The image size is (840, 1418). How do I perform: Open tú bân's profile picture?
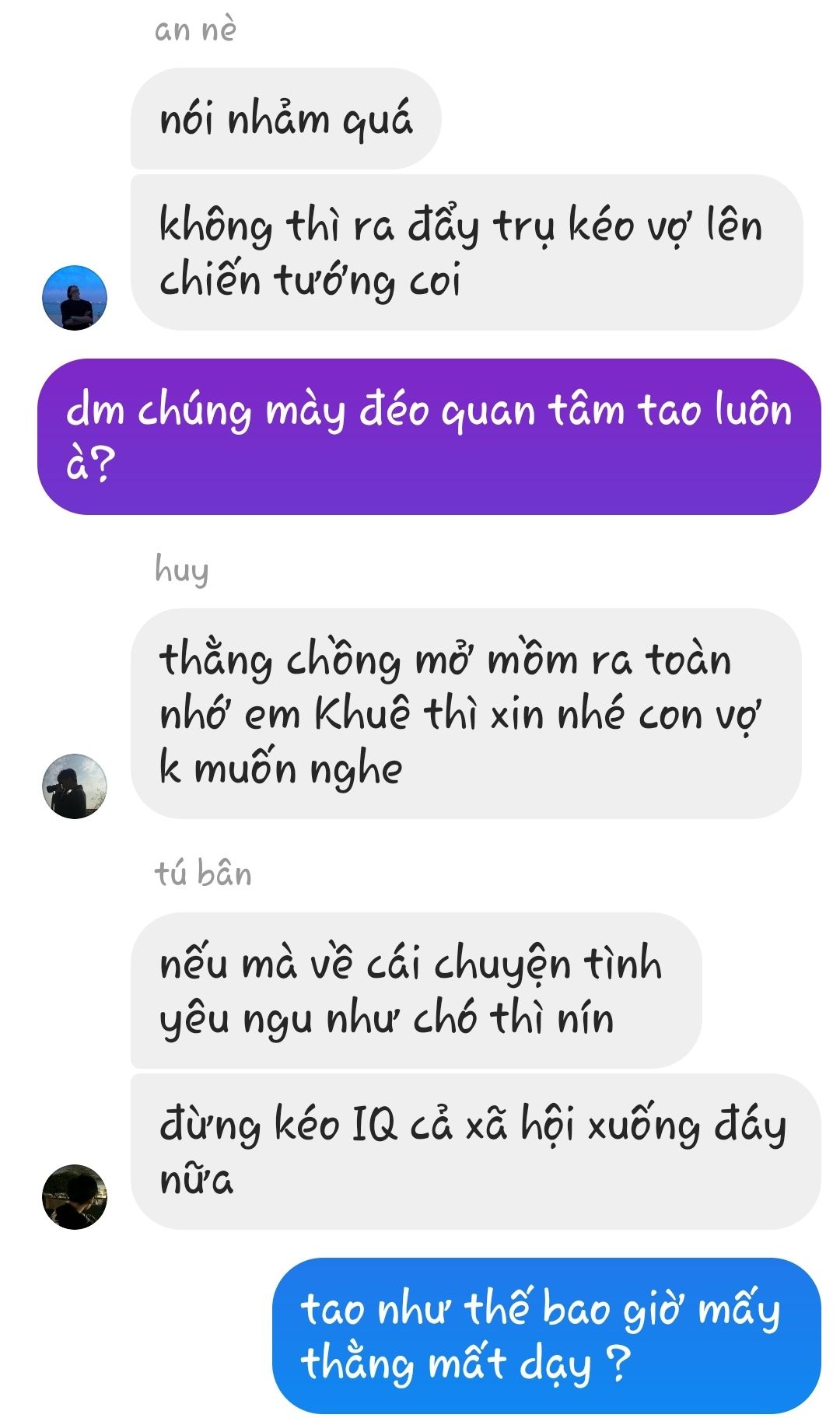(75, 1196)
